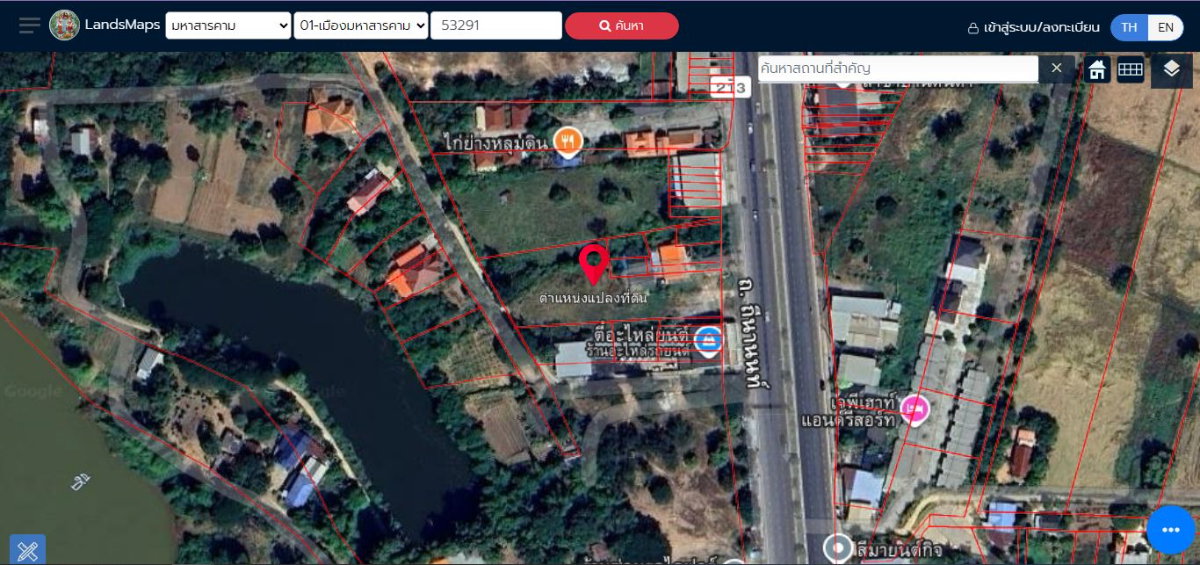The image size is (1200, 565).
Task: Open the blue more options button
Action: point(1170,529)
